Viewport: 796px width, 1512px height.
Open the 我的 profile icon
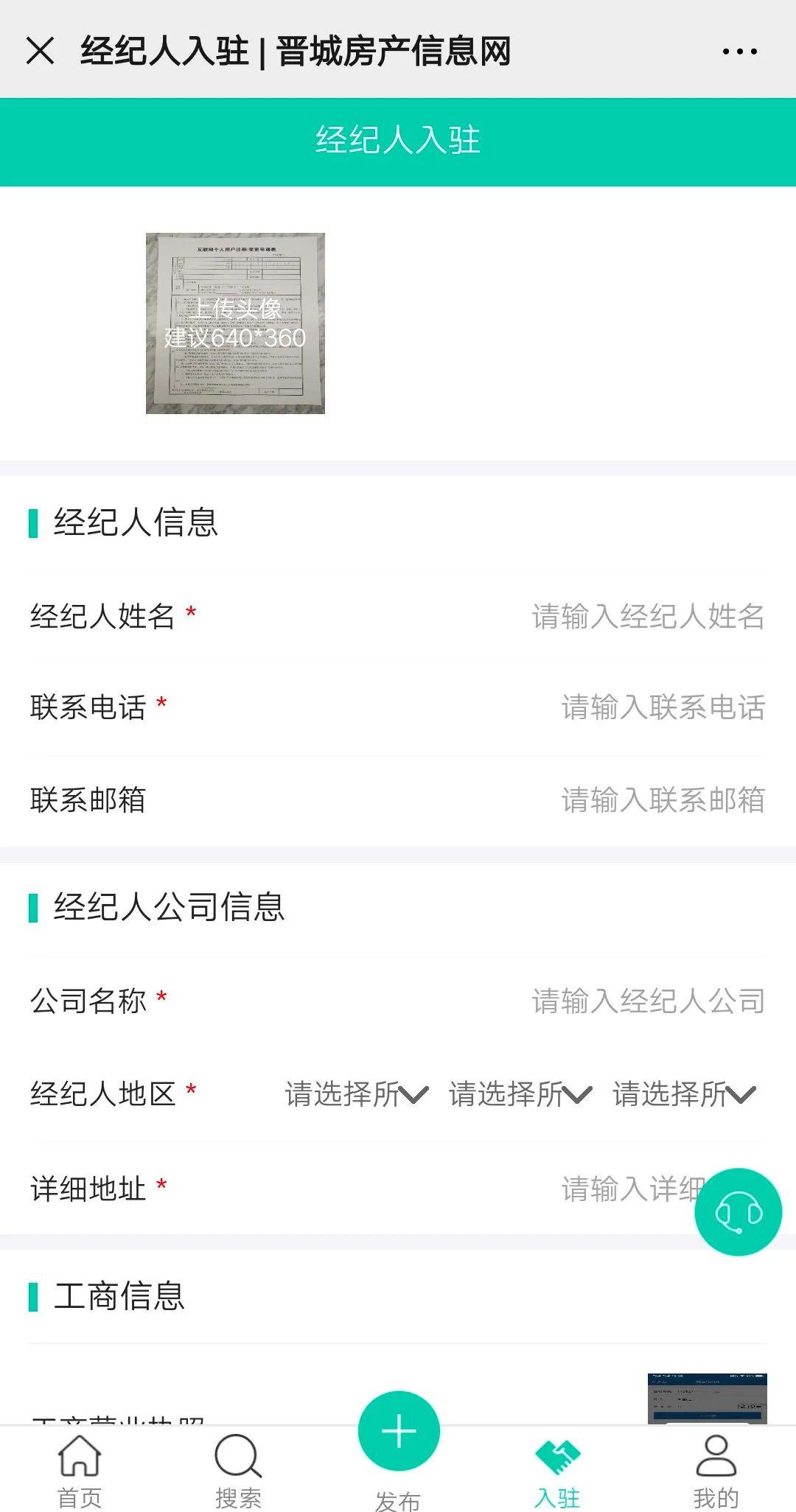pos(713,1466)
